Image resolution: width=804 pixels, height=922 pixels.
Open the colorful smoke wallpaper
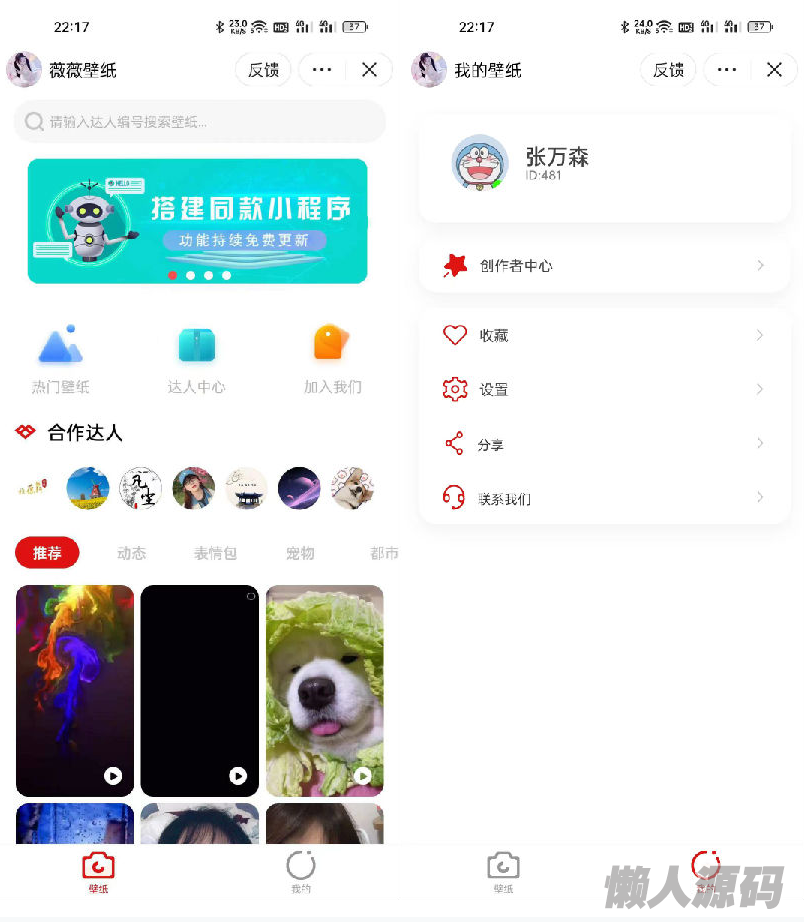coord(75,690)
